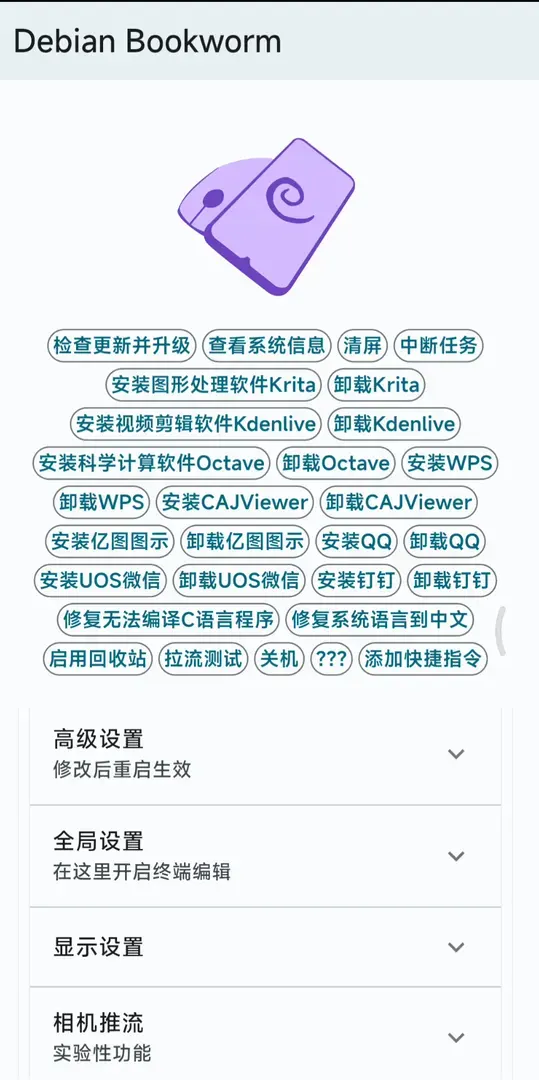Tap the 关机 chip
Viewport: 539px width, 1080px height.
(x=279, y=660)
